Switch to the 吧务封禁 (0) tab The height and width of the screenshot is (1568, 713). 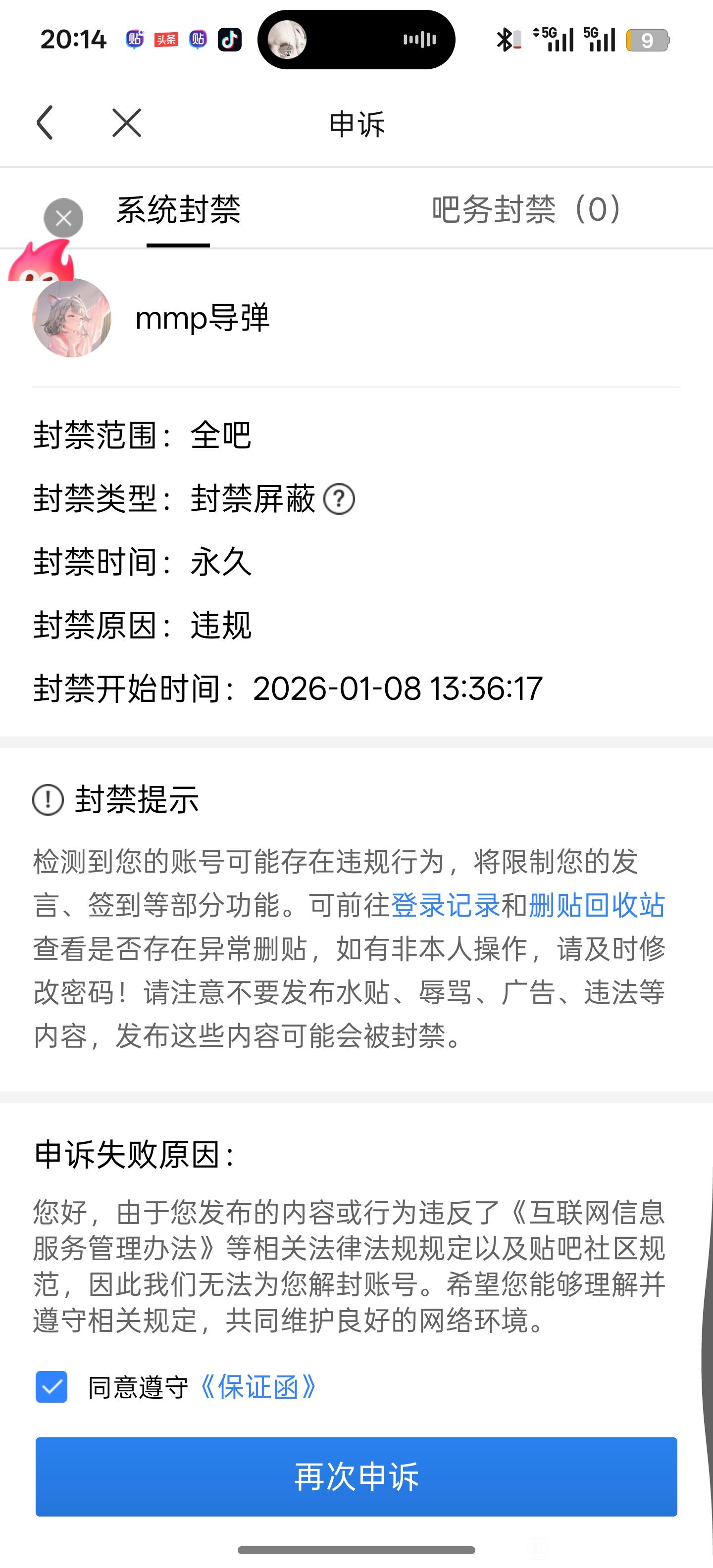pos(526,210)
